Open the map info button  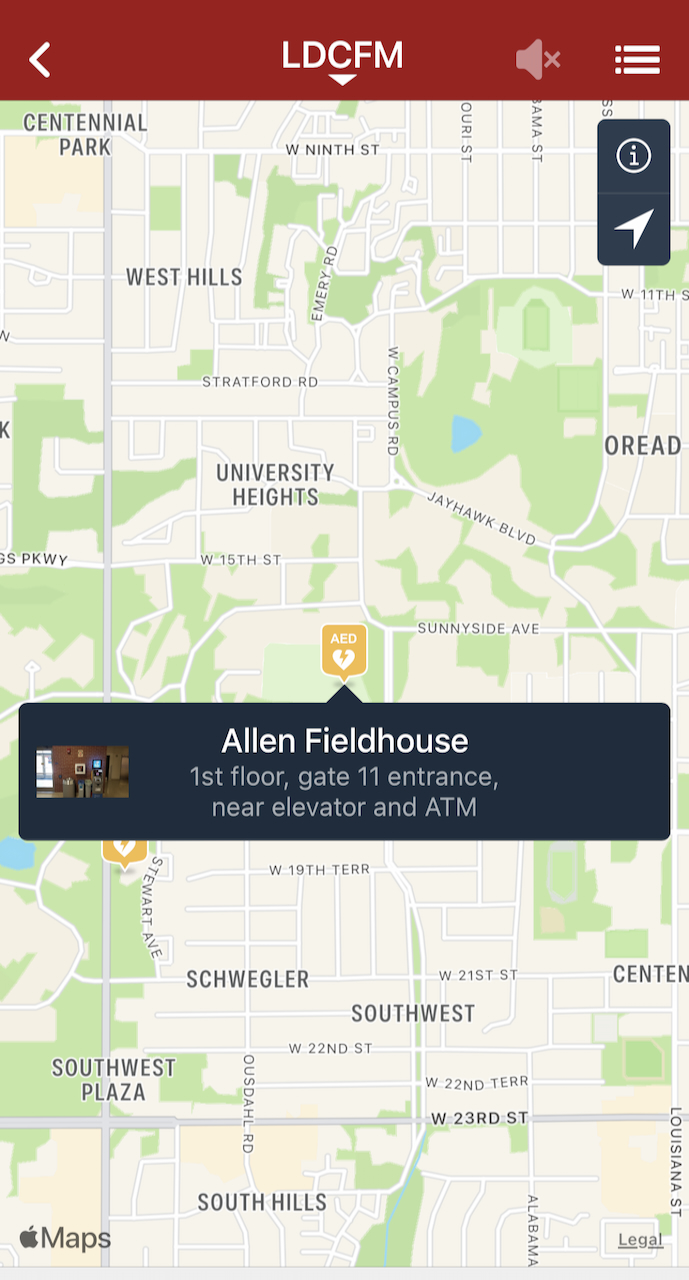[634, 156]
